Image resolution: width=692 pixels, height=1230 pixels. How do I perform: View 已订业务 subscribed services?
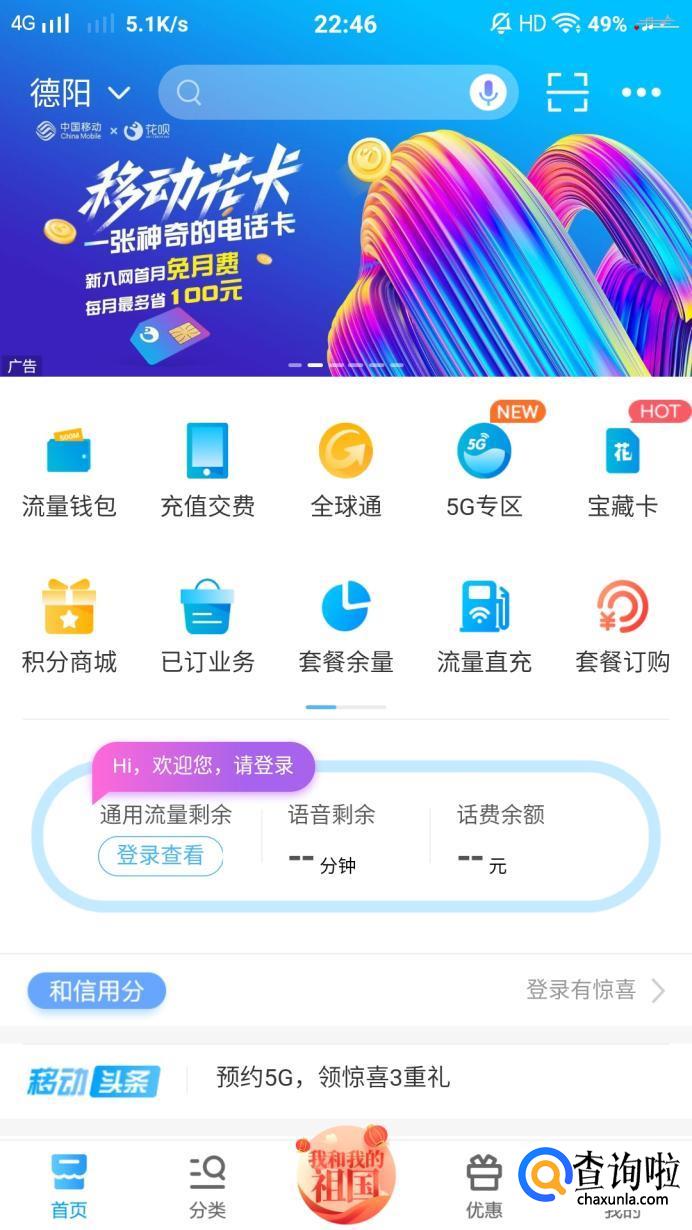click(x=207, y=625)
